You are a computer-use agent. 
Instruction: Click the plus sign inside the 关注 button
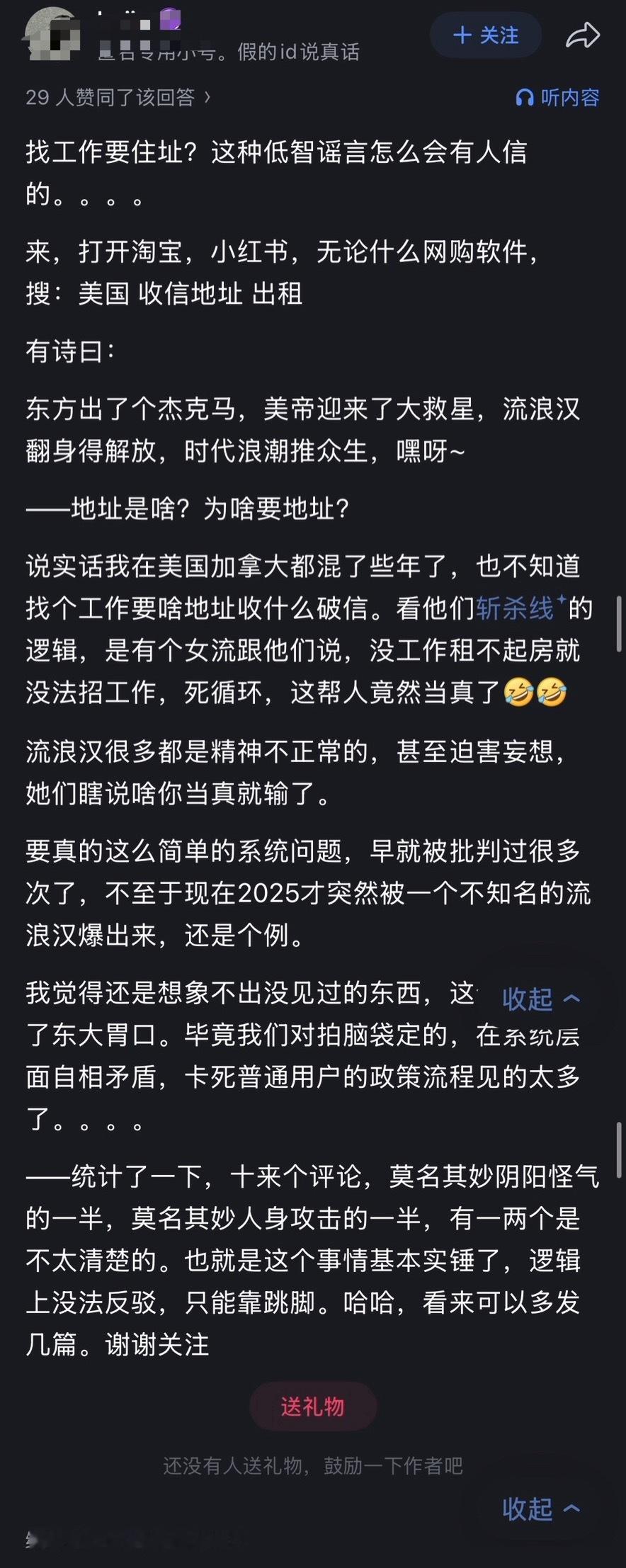coord(462,35)
